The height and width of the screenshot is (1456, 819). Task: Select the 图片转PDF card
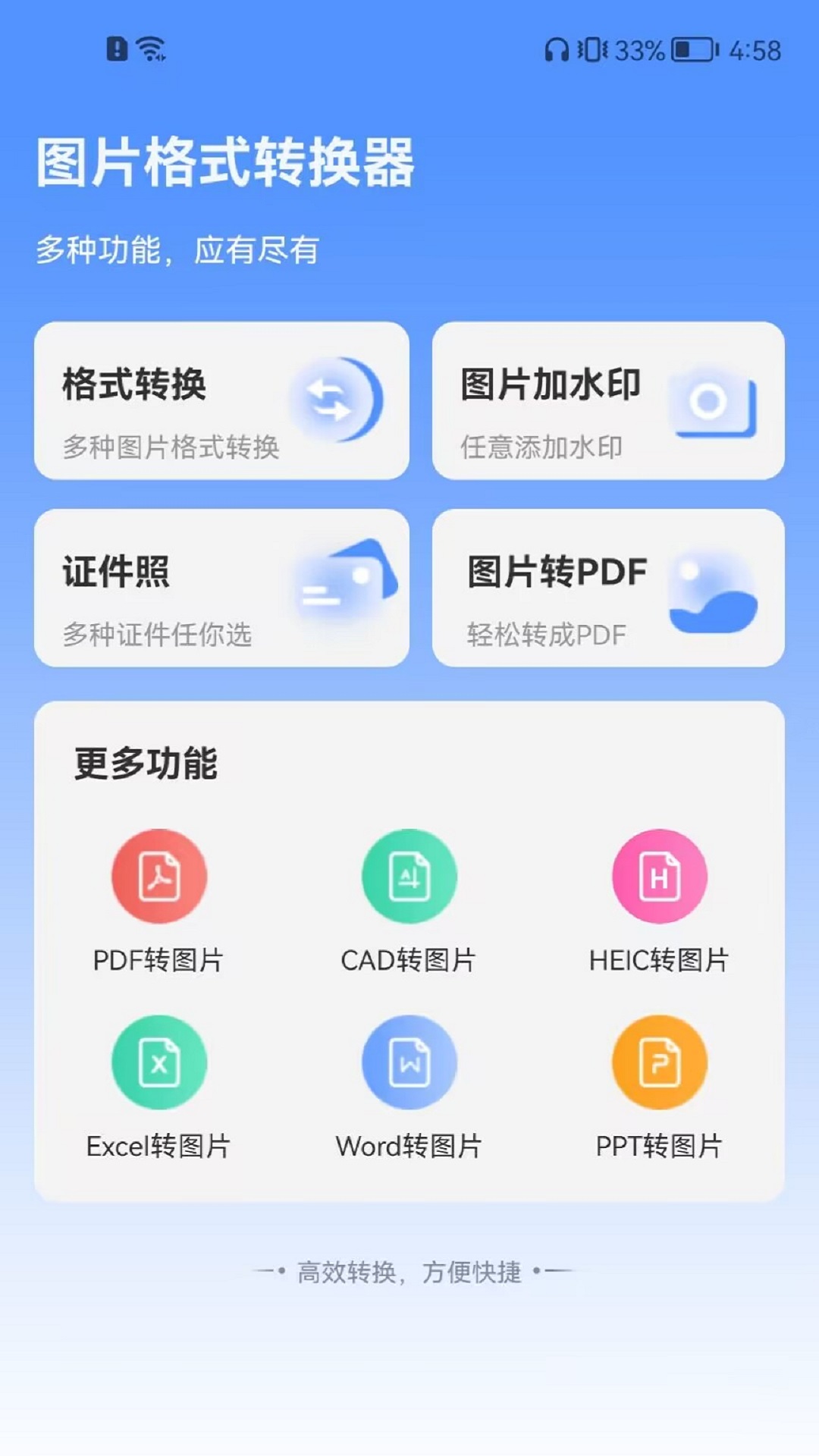coord(607,590)
